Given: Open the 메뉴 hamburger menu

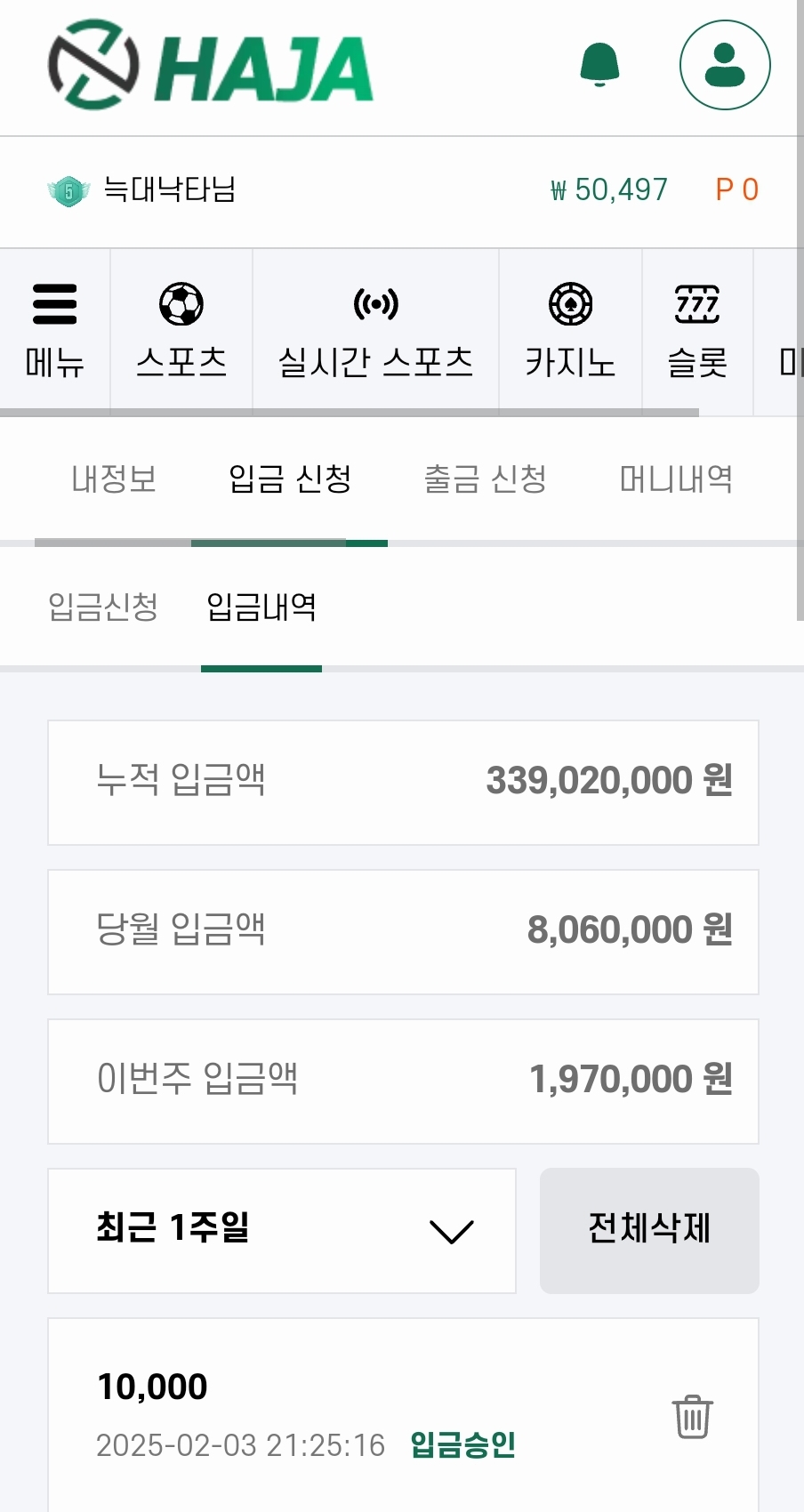Looking at the screenshot, I should [55, 331].
